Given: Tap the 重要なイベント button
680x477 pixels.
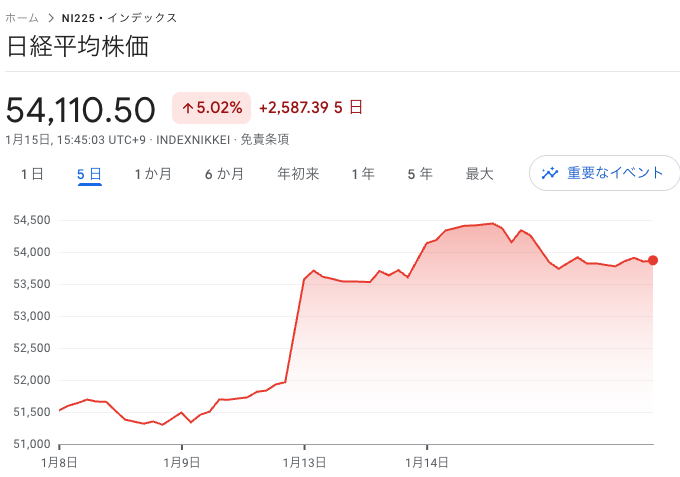Looking at the screenshot, I should 603,173.
